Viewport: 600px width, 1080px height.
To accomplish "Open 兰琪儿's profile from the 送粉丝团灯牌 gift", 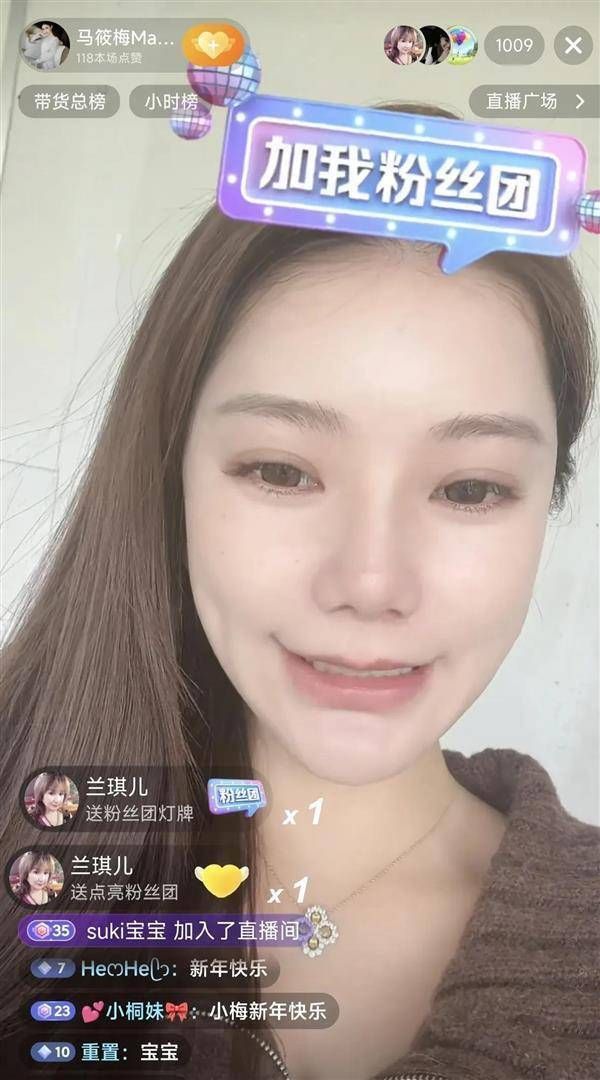I will coord(51,799).
